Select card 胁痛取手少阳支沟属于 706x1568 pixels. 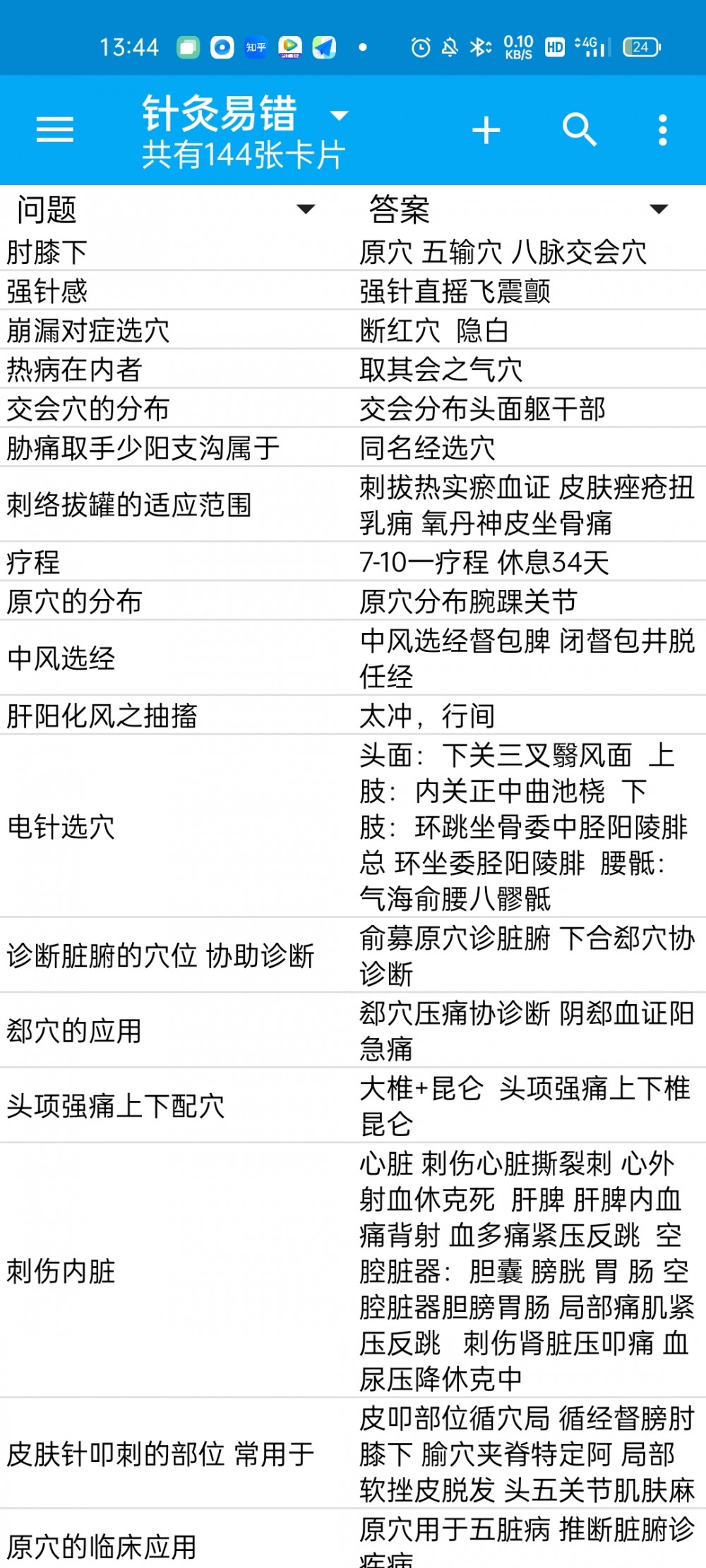click(353, 447)
